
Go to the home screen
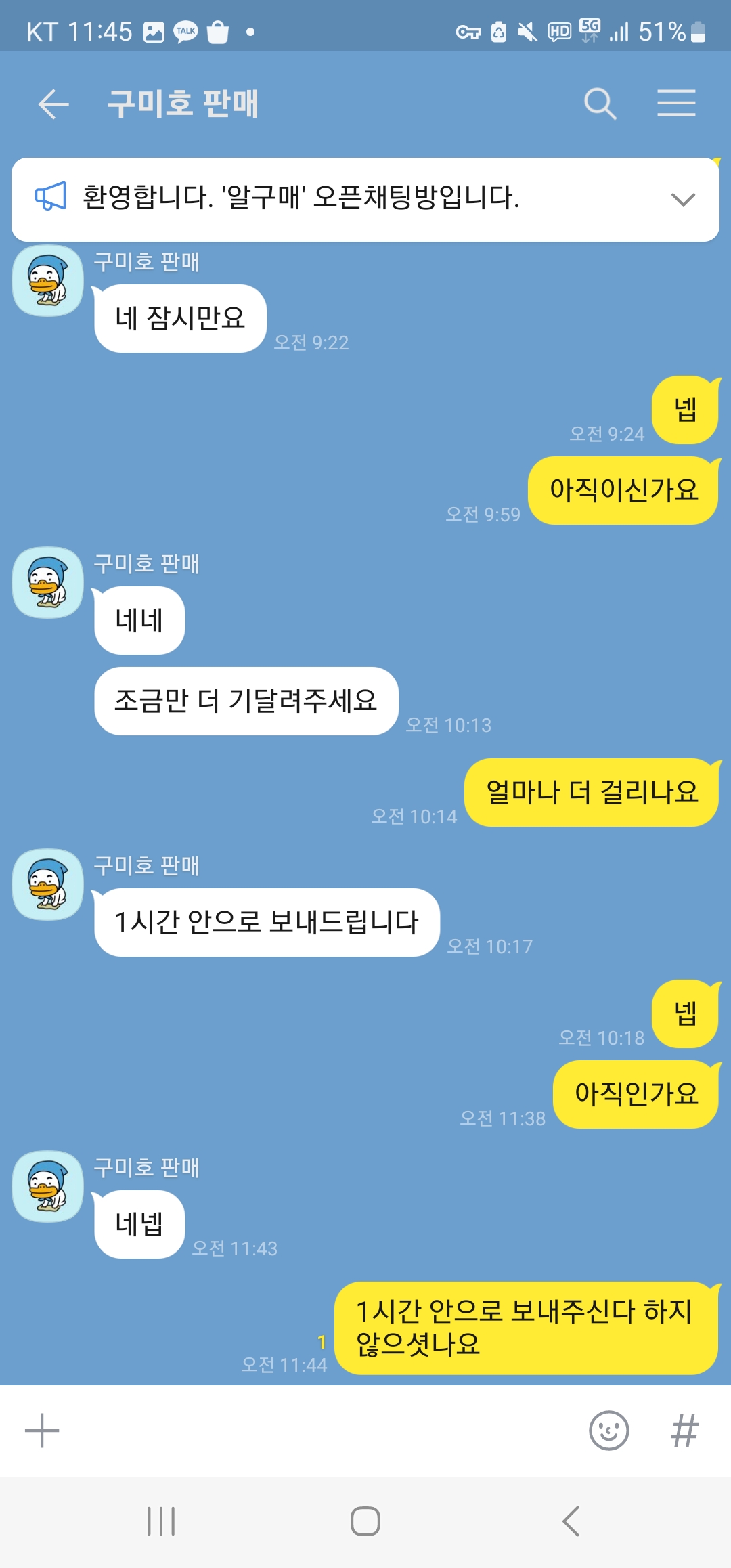pos(365,1521)
